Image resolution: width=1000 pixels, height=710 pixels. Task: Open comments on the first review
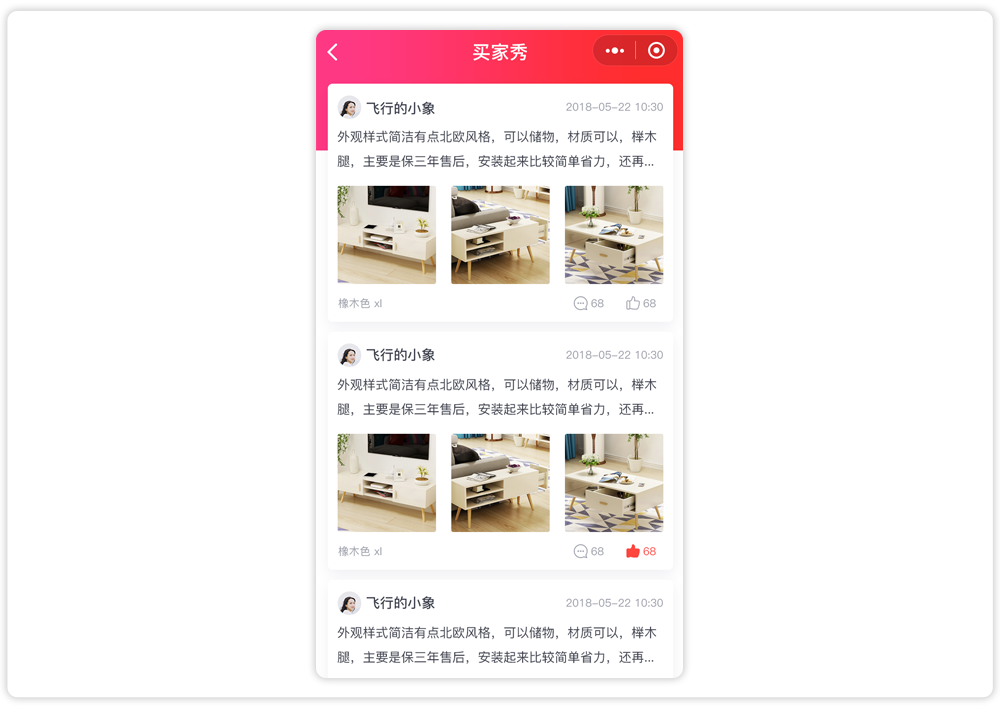pos(580,303)
